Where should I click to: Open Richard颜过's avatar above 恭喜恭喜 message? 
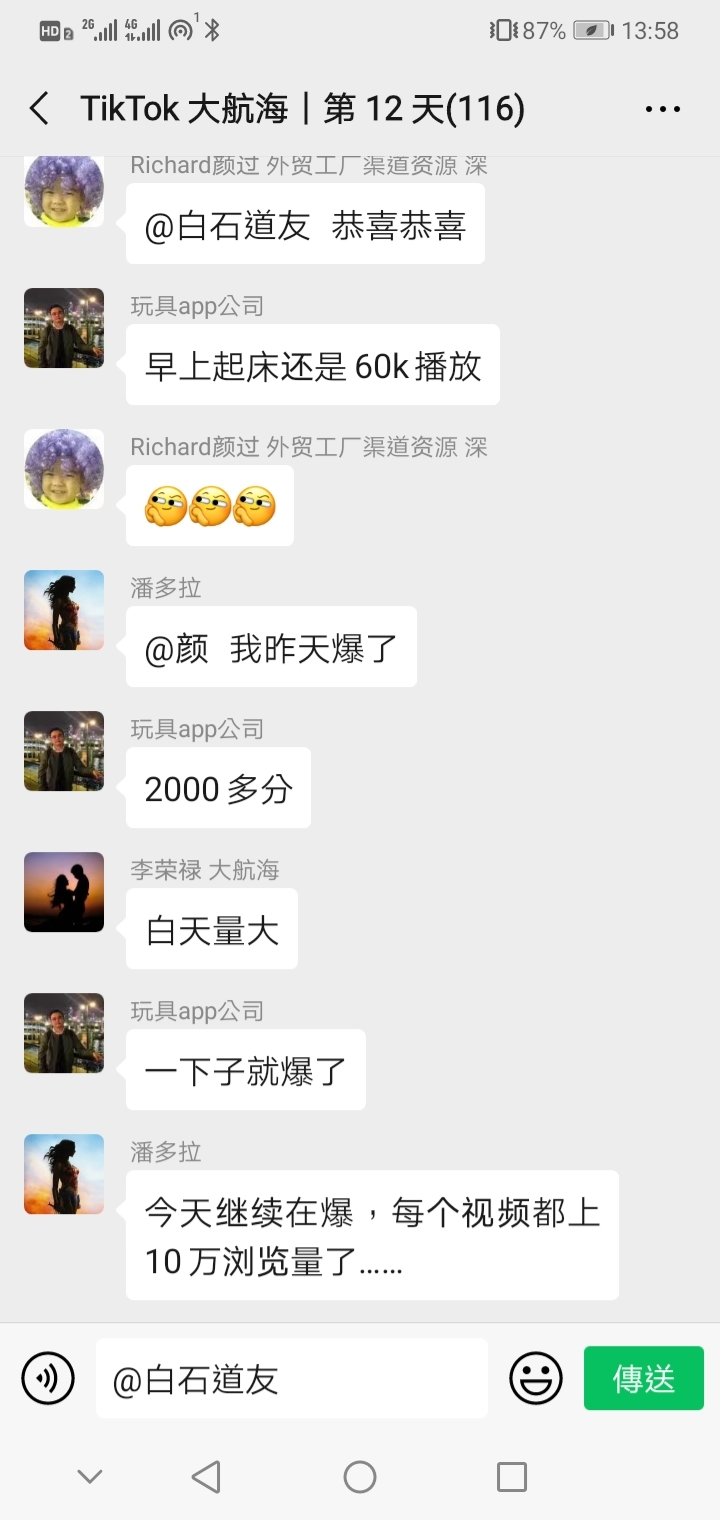click(64, 190)
